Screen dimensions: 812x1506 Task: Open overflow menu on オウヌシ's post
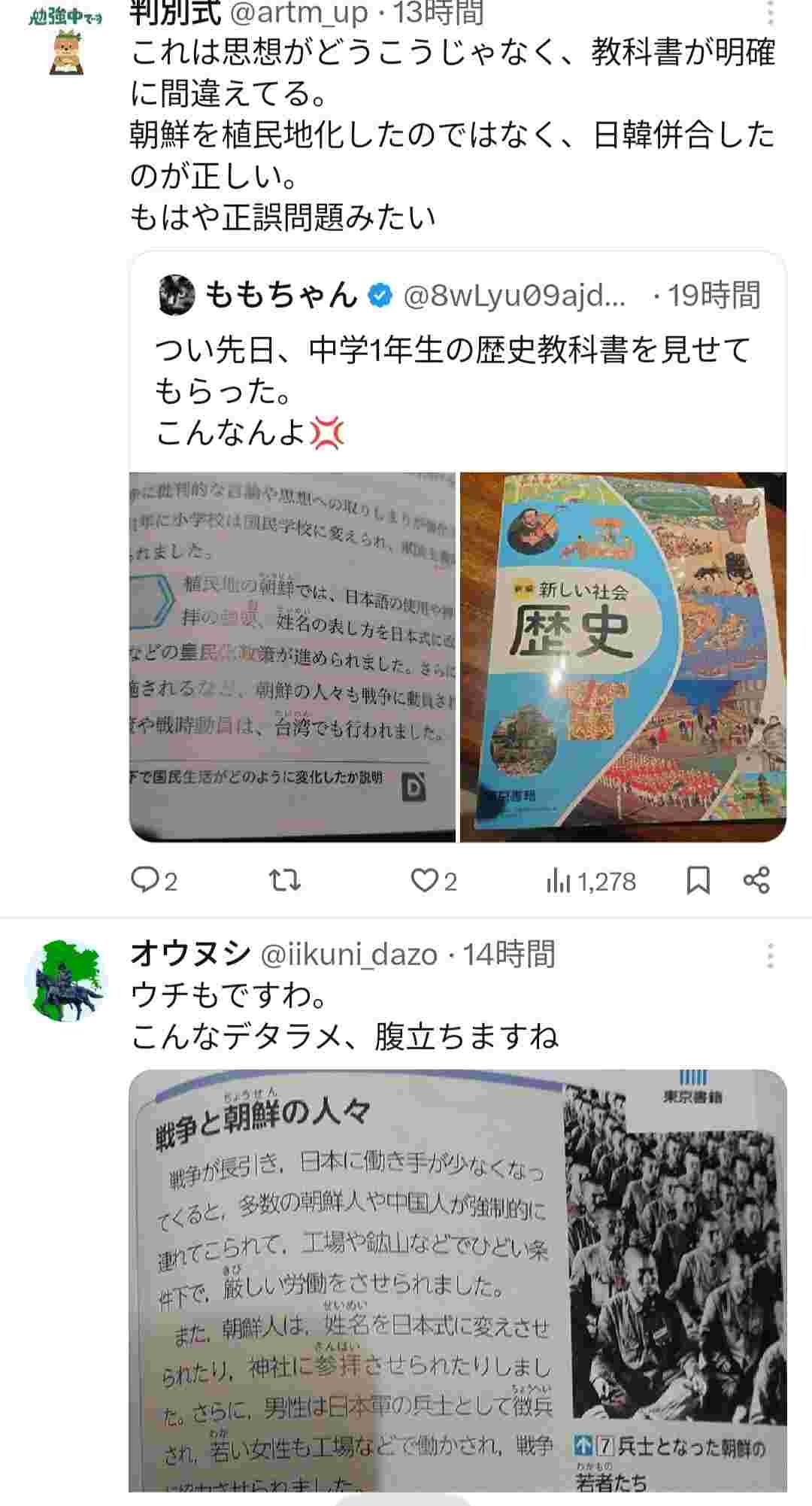tap(770, 955)
